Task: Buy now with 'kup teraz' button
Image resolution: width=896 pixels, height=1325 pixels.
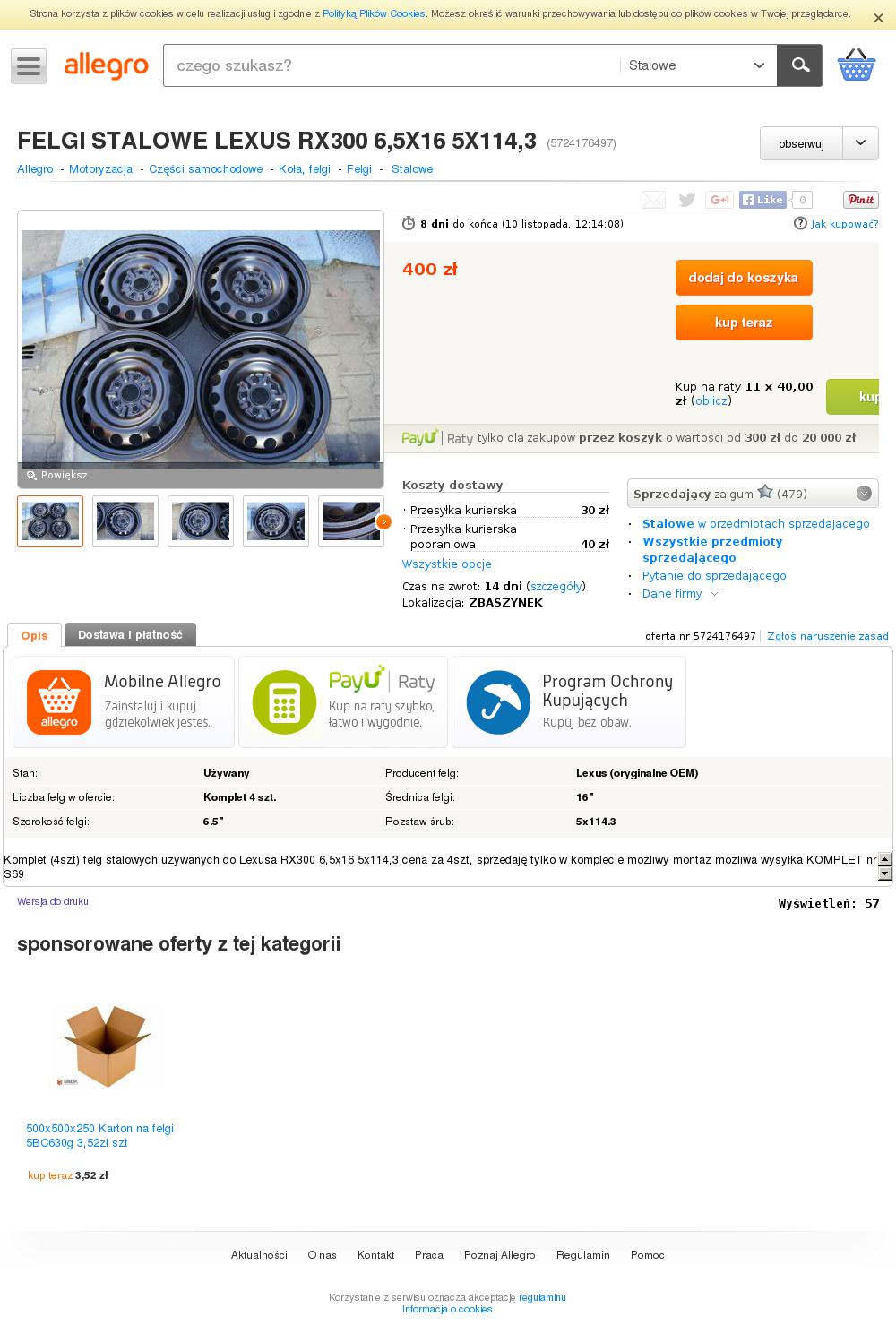Action: coord(743,323)
